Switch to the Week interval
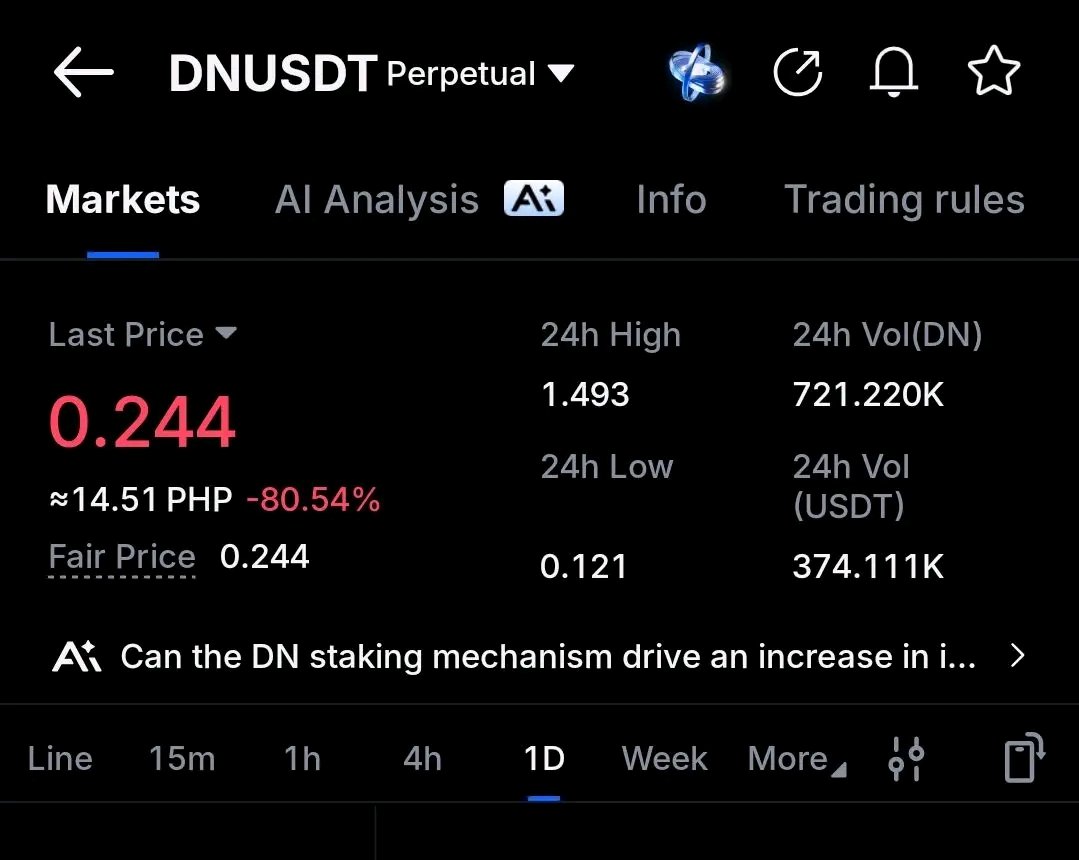The width and height of the screenshot is (1079, 860). tap(664, 759)
